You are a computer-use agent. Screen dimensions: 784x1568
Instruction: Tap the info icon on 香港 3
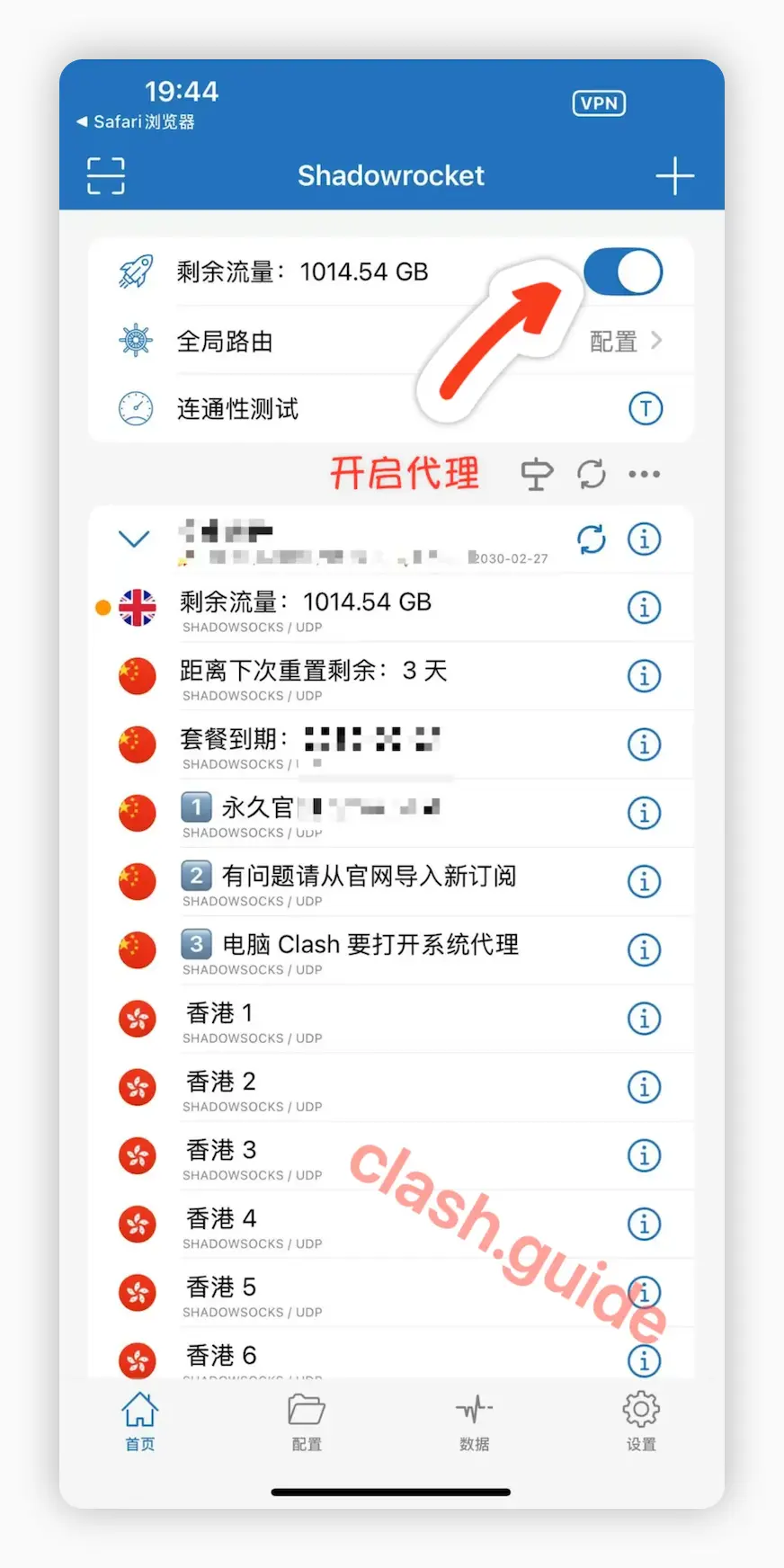644,1155
